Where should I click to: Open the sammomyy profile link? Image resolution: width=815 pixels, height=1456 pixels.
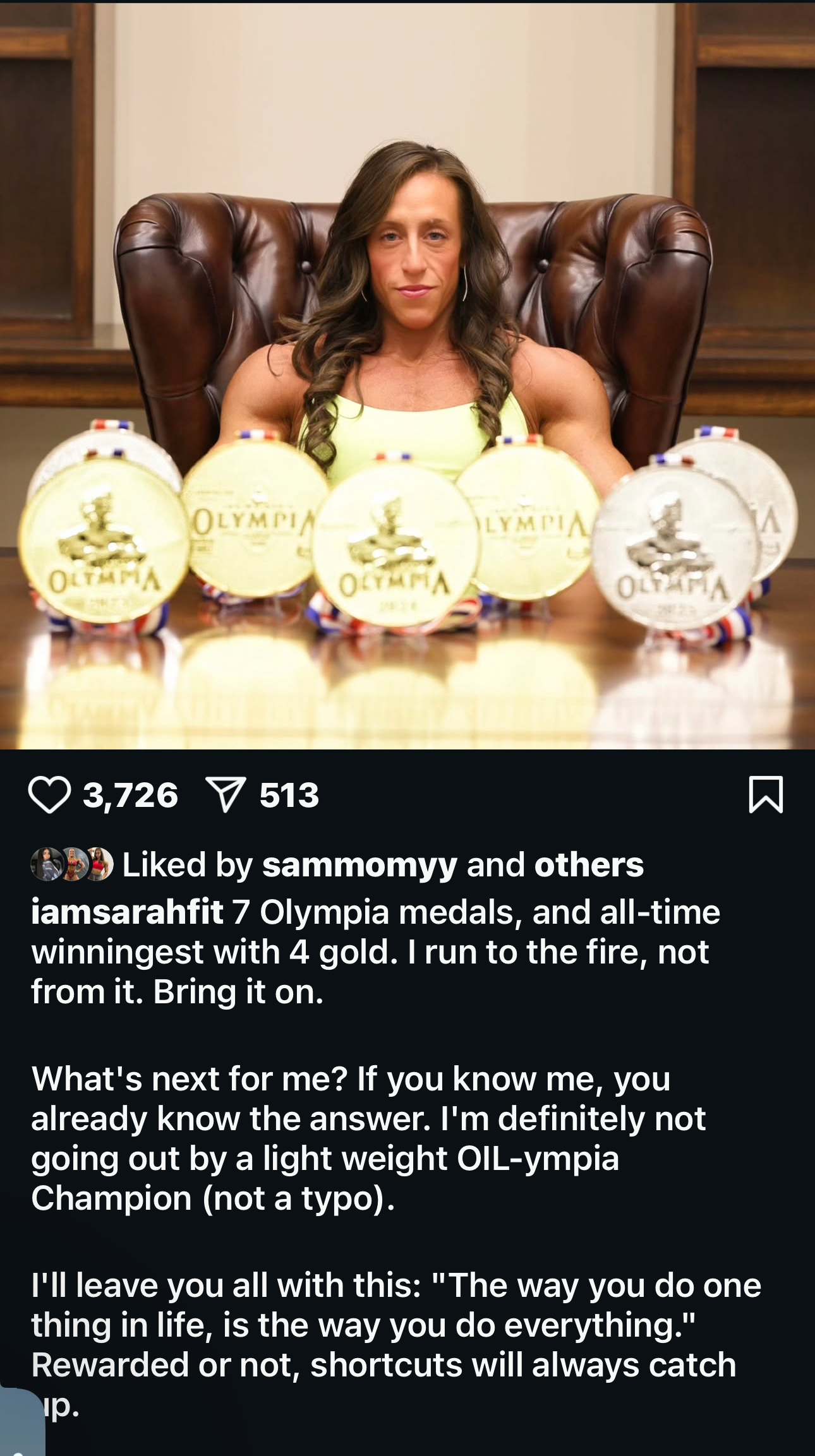click(359, 864)
